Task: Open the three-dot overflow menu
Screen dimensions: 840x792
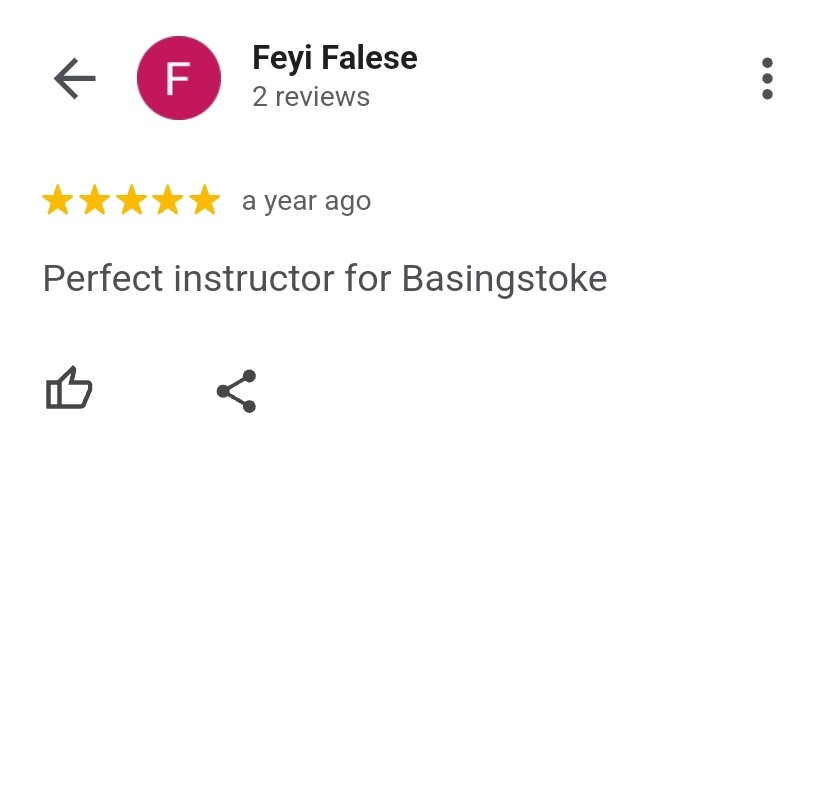Action: point(767,78)
